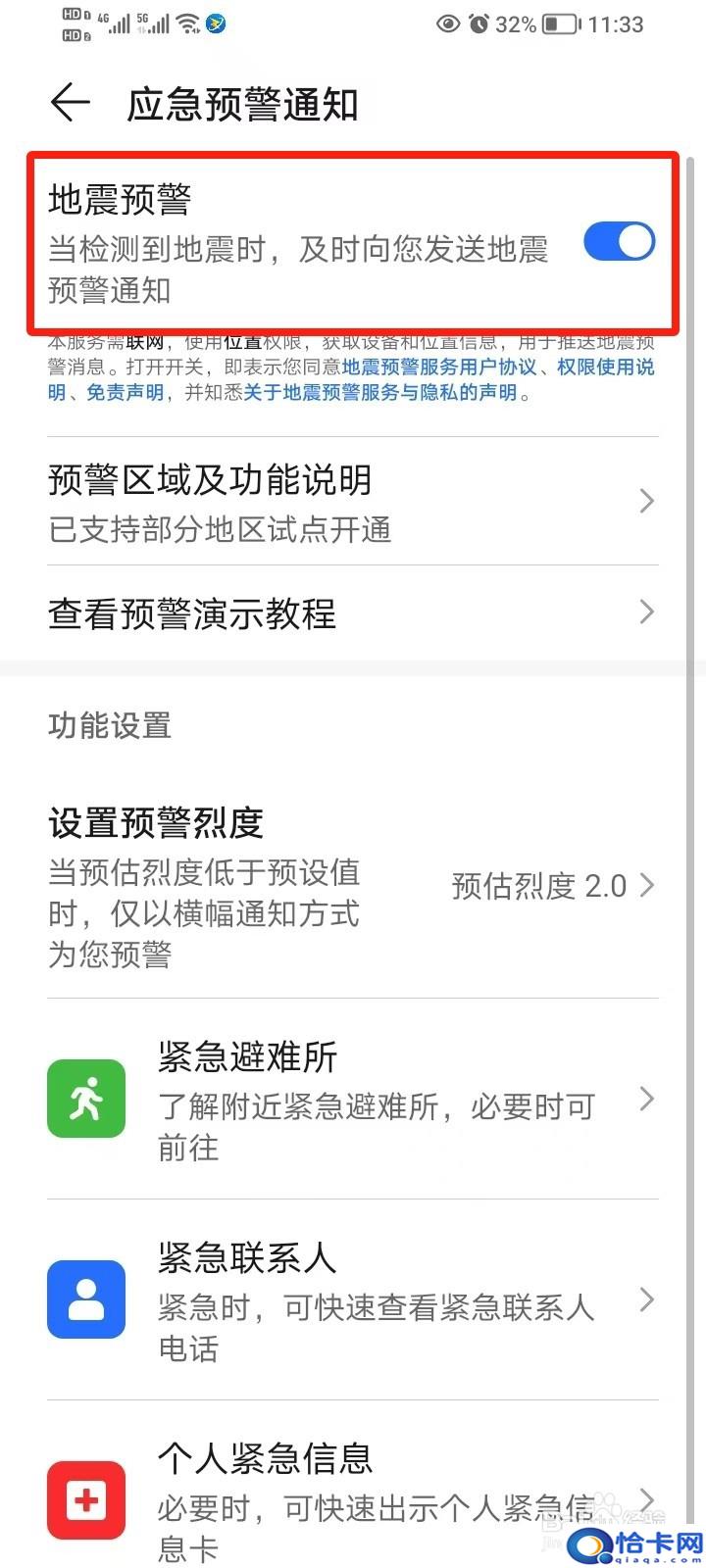
Task: Open 紧急联系人 row
Action: 353,1300
